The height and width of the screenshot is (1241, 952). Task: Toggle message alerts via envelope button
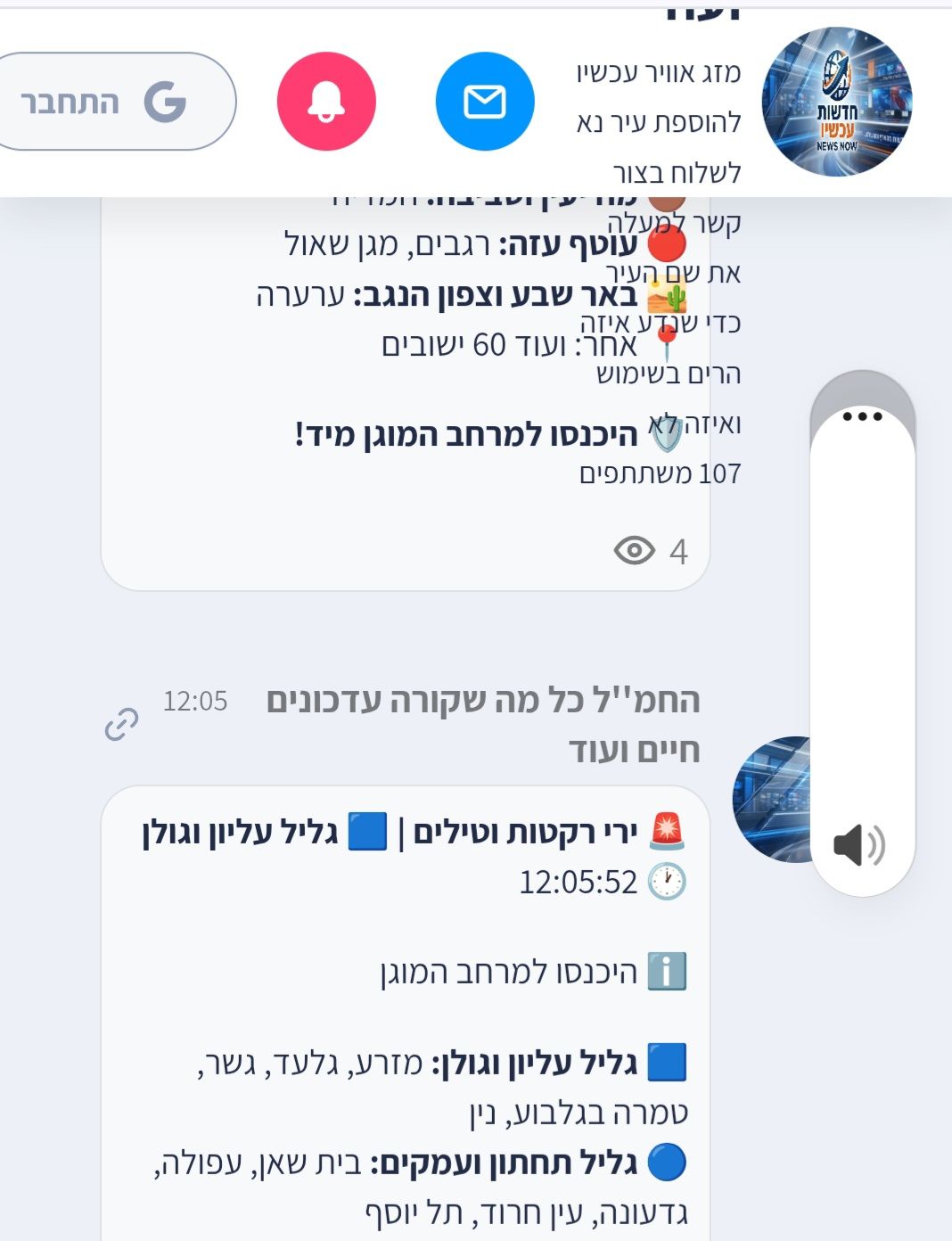coord(485,100)
